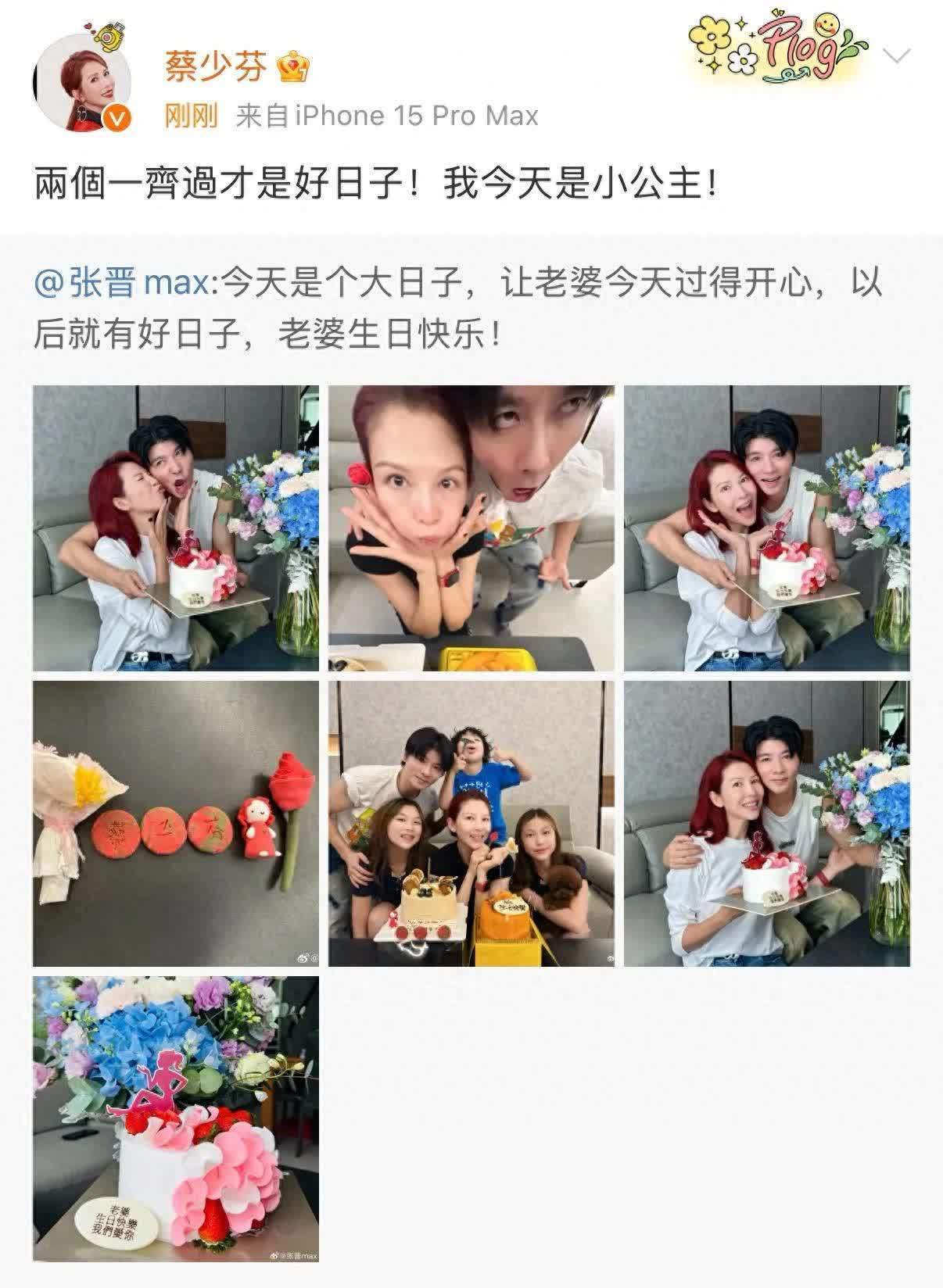Open the family group photo with two cakes
Screen dimensions: 943x1288
point(471,823)
